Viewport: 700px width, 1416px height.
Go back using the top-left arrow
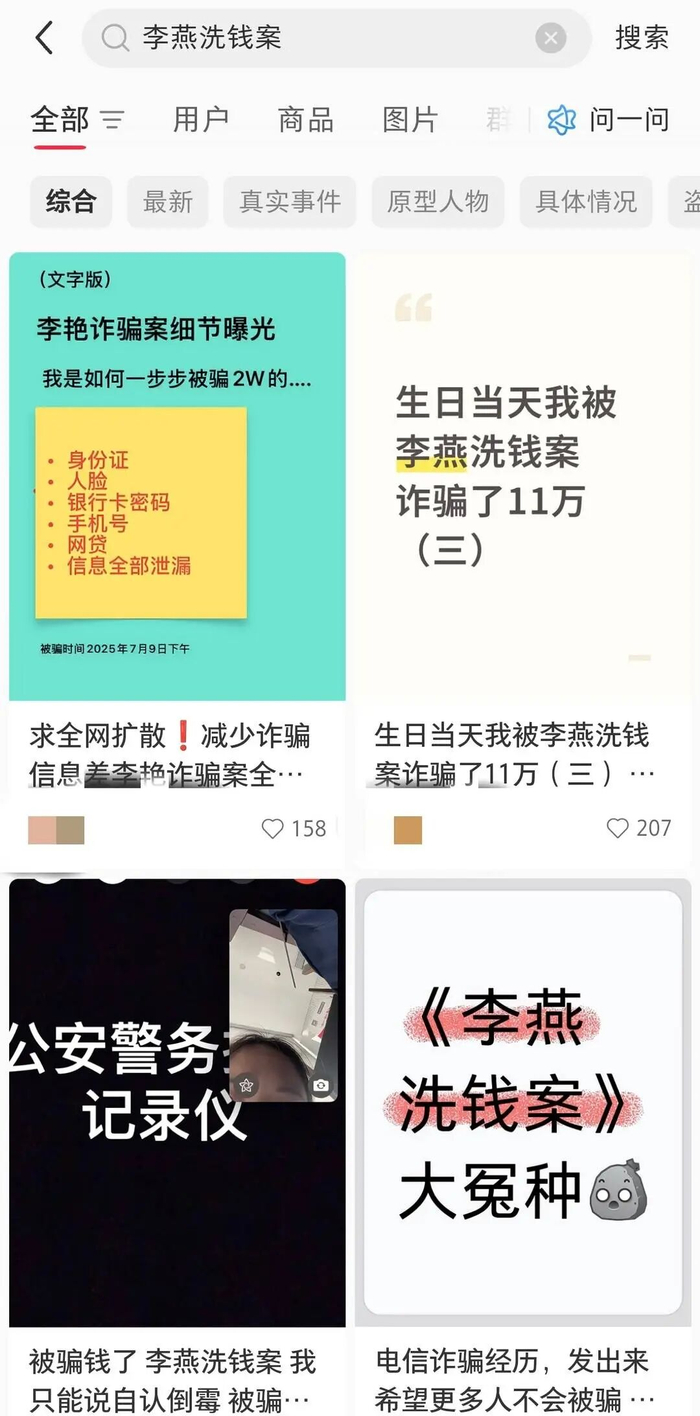[43, 38]
